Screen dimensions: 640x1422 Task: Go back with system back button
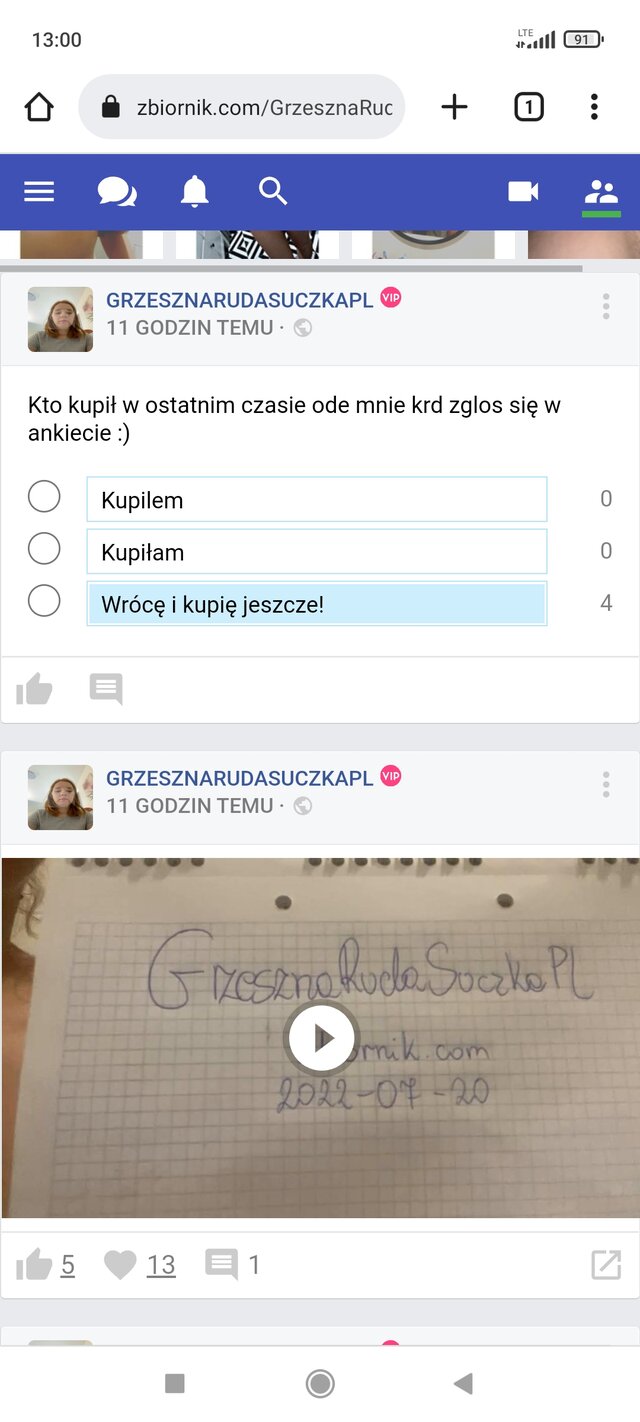pos(463,1384)
